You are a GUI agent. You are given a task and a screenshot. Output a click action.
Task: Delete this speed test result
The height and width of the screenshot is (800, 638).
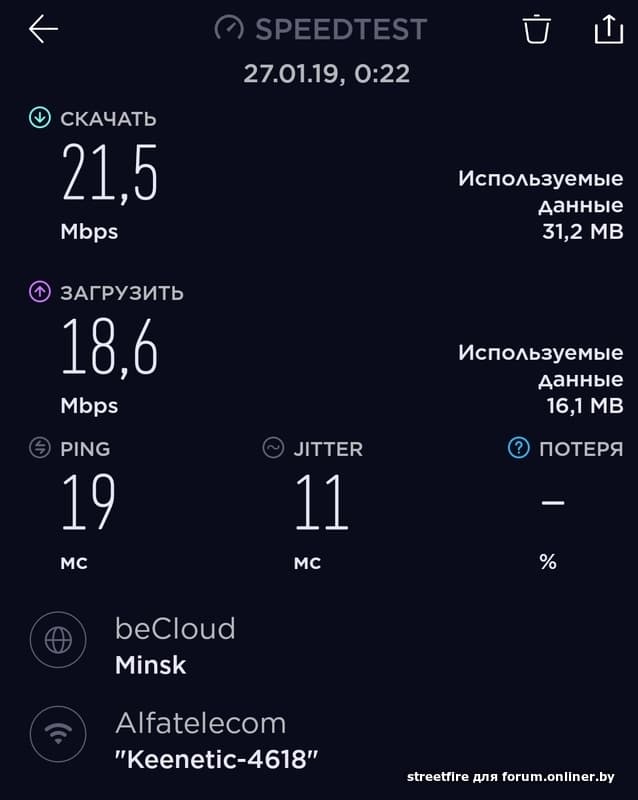537,30
